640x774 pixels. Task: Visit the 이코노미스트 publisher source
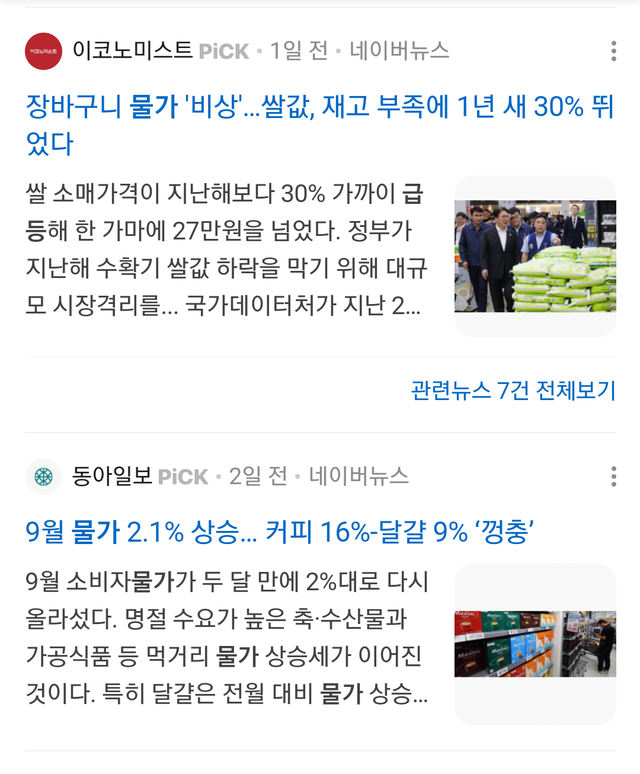[x=132, y=51]
